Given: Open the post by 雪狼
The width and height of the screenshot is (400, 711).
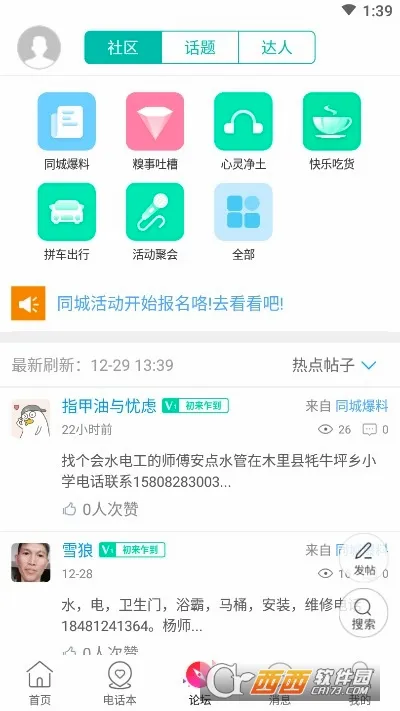Looking at the screenshot, I should coord(200,592).
